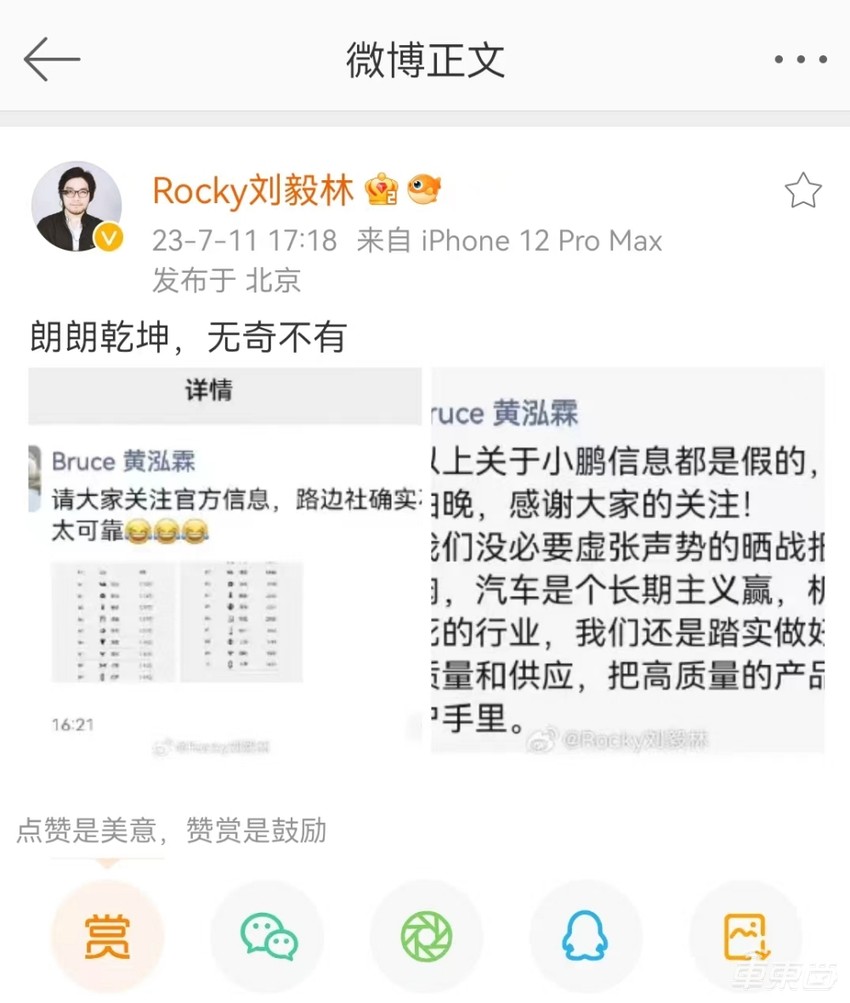850x1003 pixels.
Task: Share the post via the WeChat icon
Action: coord(266,935)
